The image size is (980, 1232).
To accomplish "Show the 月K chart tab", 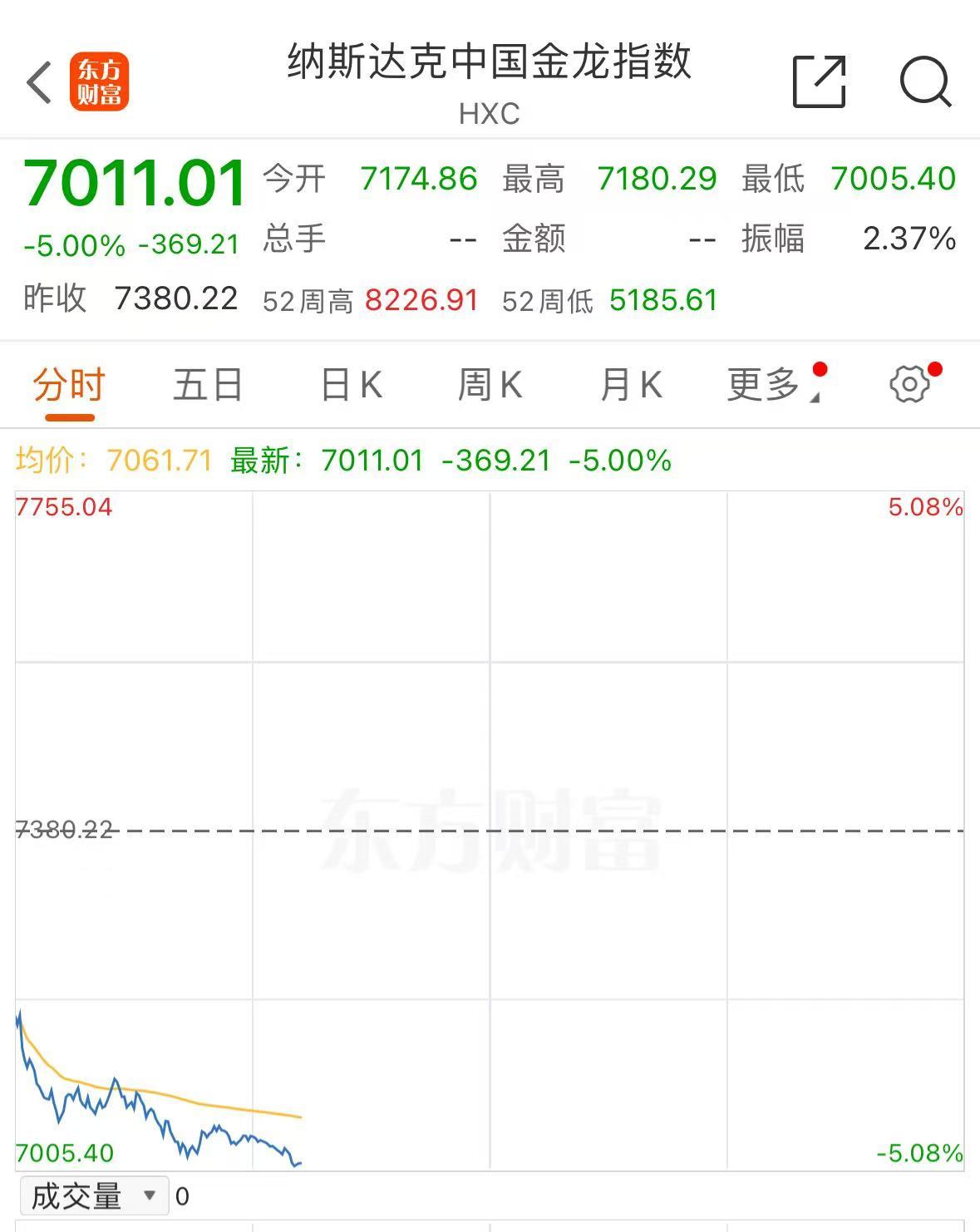I will point(631,386).
